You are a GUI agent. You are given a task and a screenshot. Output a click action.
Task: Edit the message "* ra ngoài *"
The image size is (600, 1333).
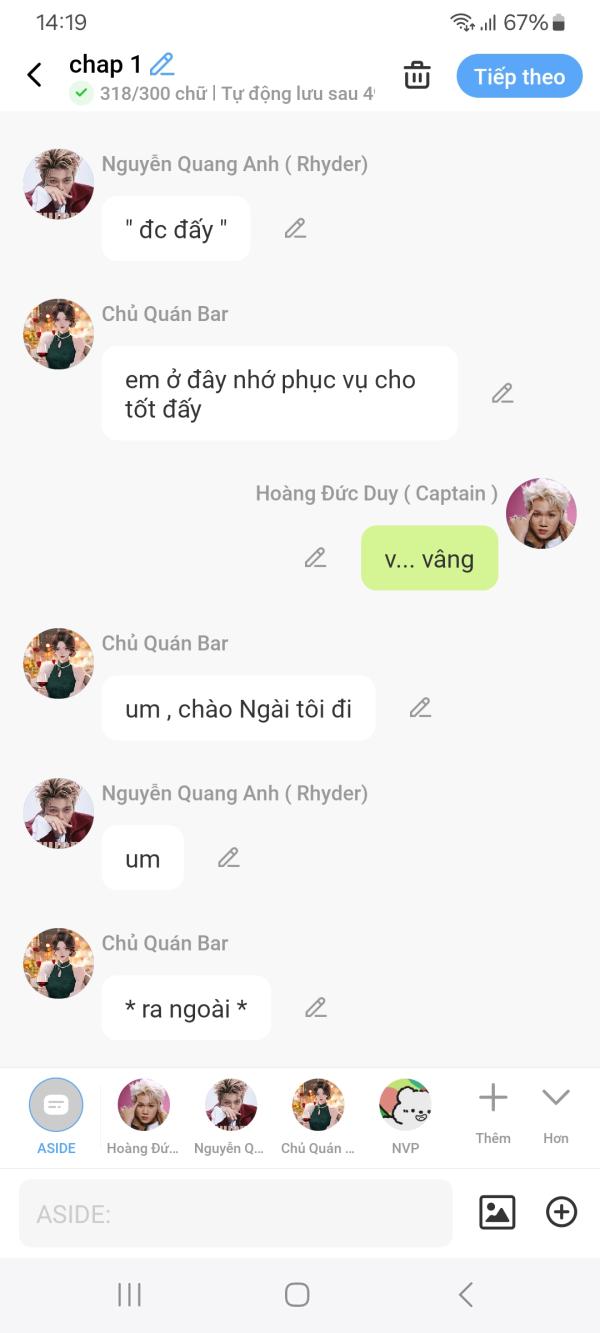[316, 1008]
